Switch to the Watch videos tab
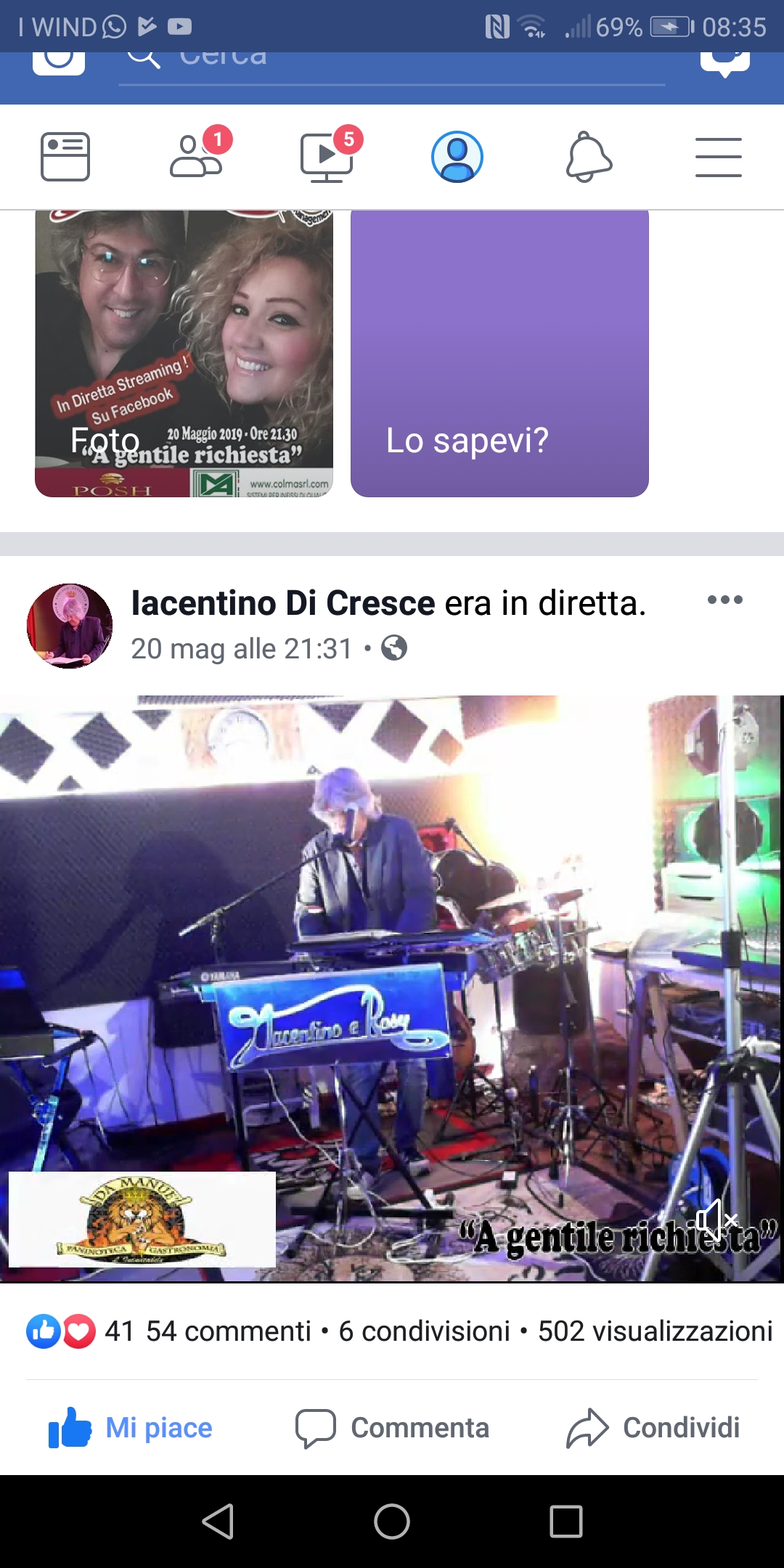 point(327,157)
